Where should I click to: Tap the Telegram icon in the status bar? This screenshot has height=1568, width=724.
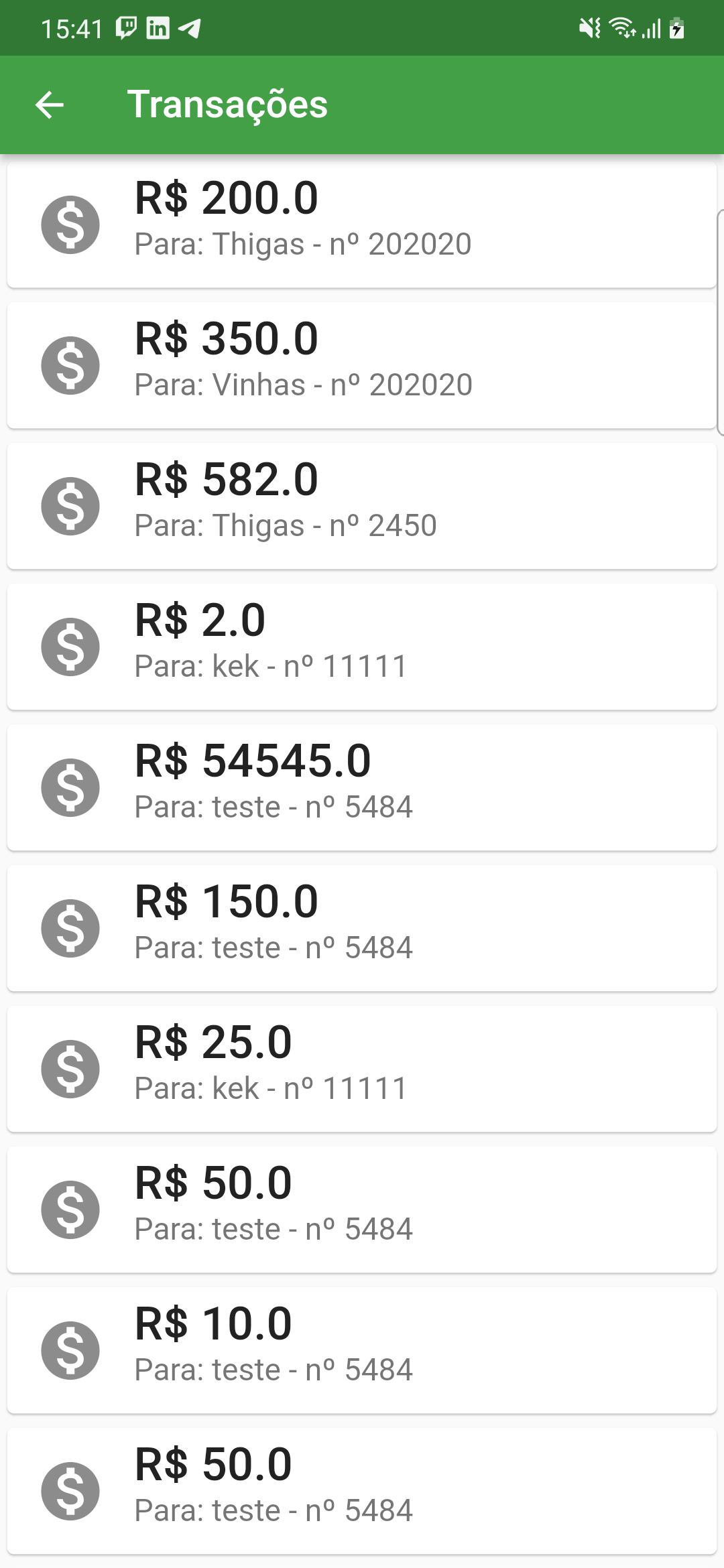[x=190, y=27]
